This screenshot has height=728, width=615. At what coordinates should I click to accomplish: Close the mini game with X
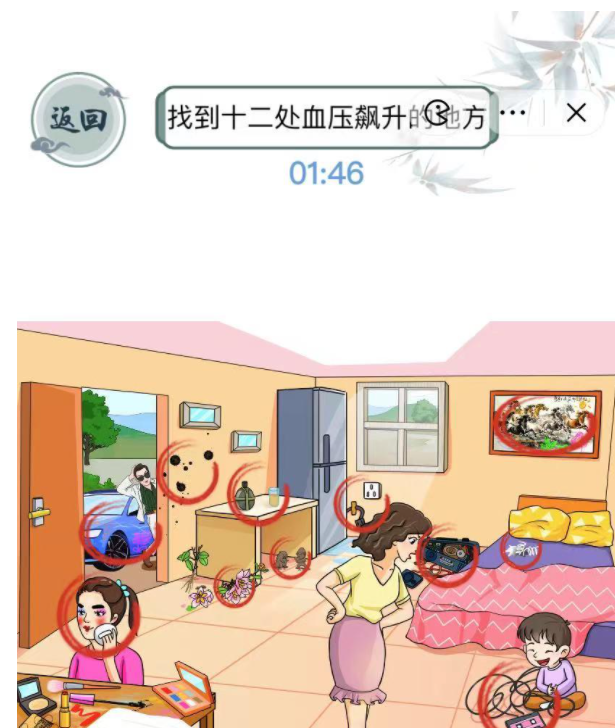pos(576,113)
